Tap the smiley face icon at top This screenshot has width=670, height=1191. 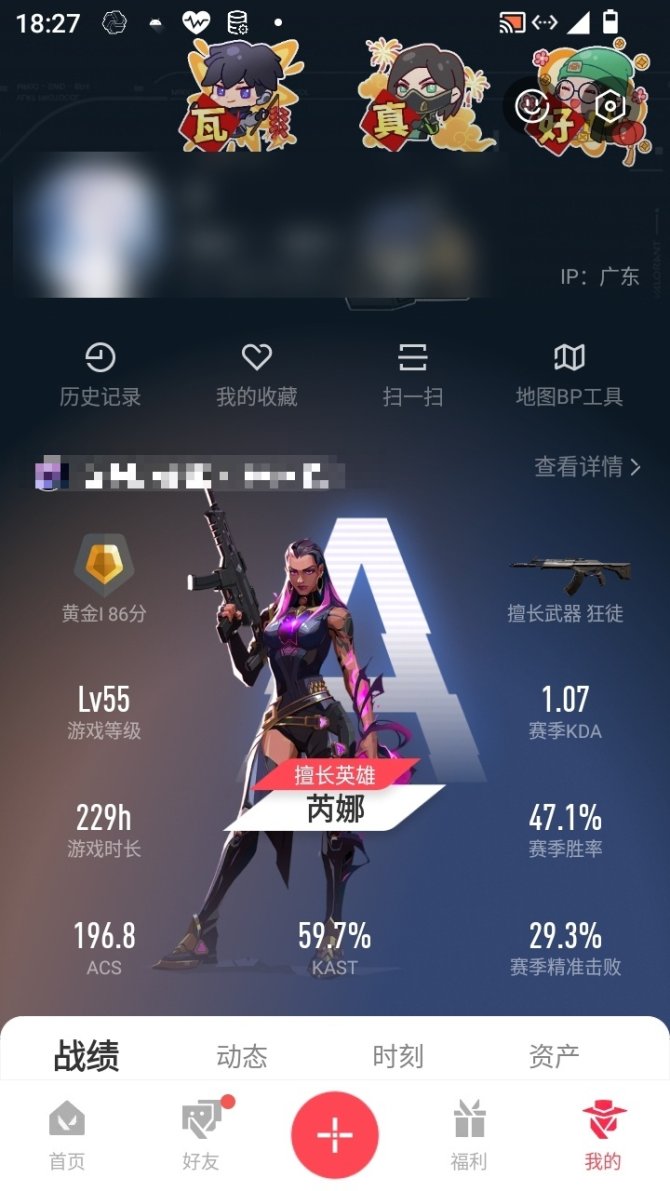534,106
